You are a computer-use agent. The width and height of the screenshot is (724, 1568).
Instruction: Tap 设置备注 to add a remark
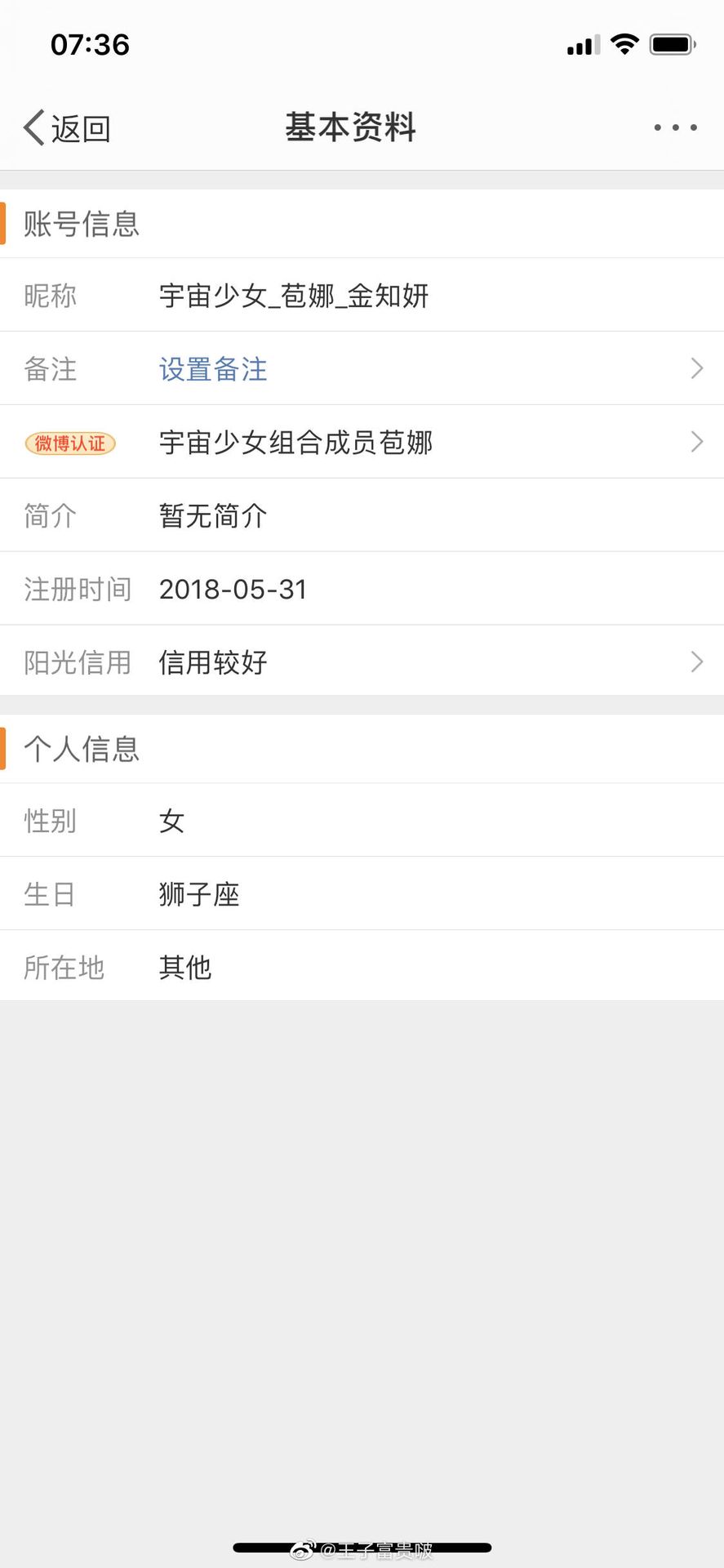tap(213, 369)
